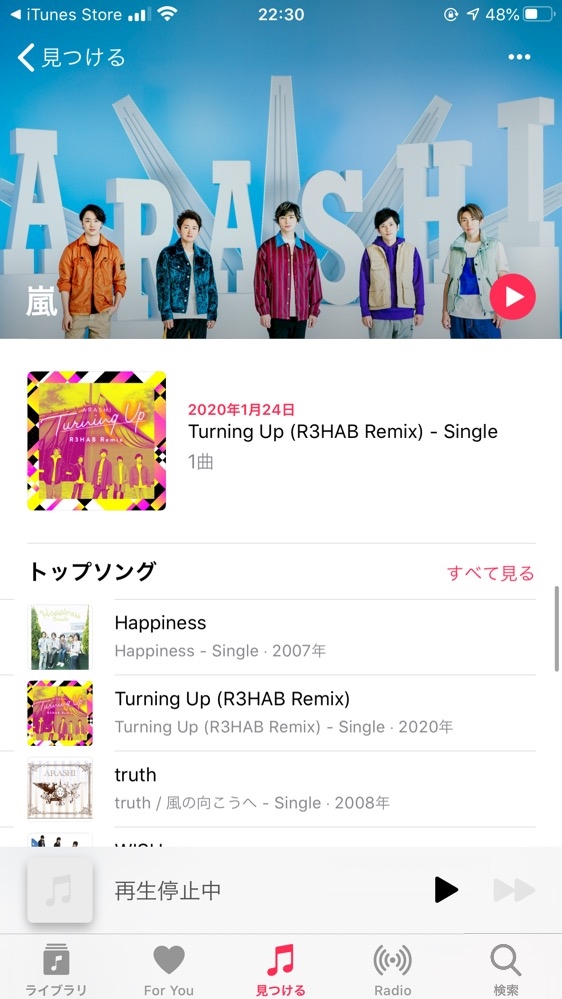Open the 検索 tab

coord(506,970)
